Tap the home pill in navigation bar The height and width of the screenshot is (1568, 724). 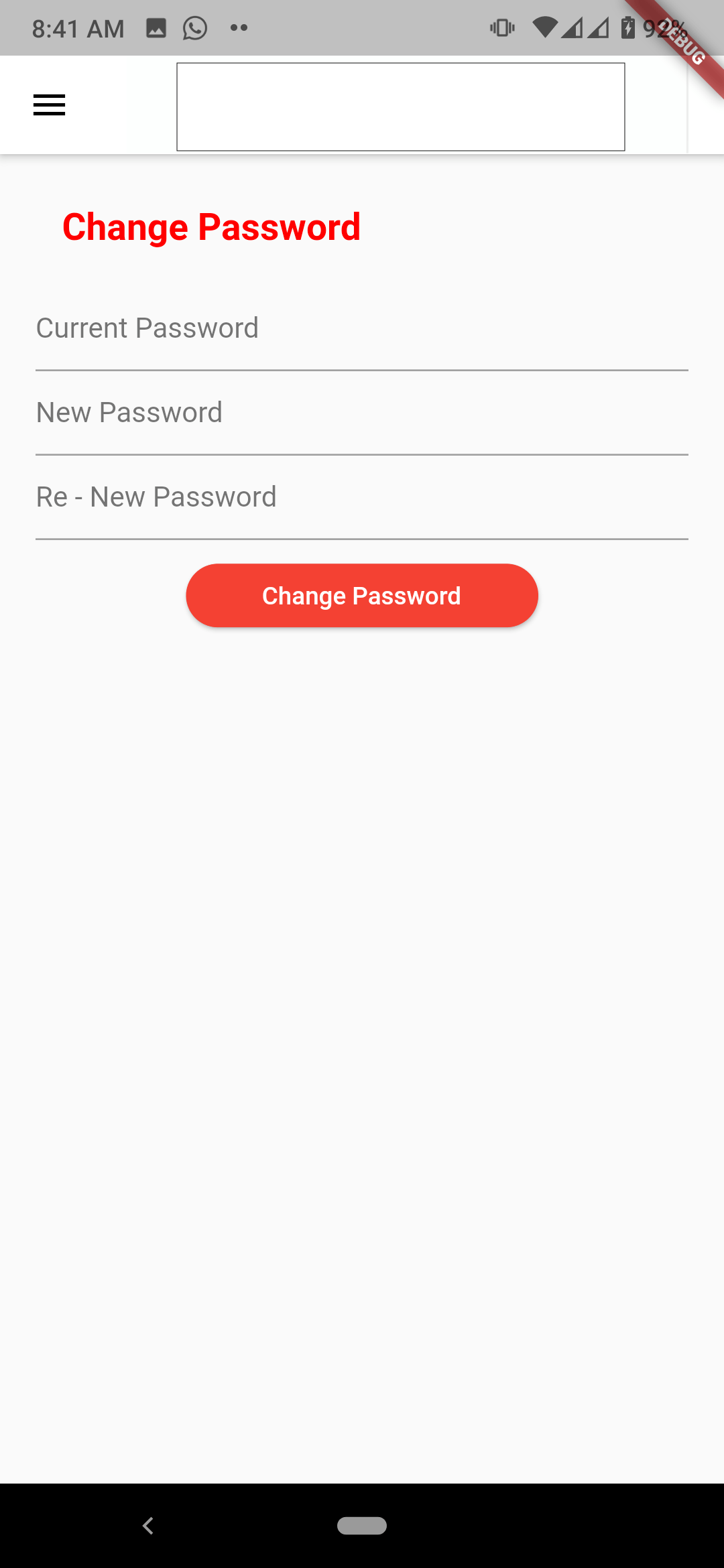pyautogui.click(x=362, y=1526)
